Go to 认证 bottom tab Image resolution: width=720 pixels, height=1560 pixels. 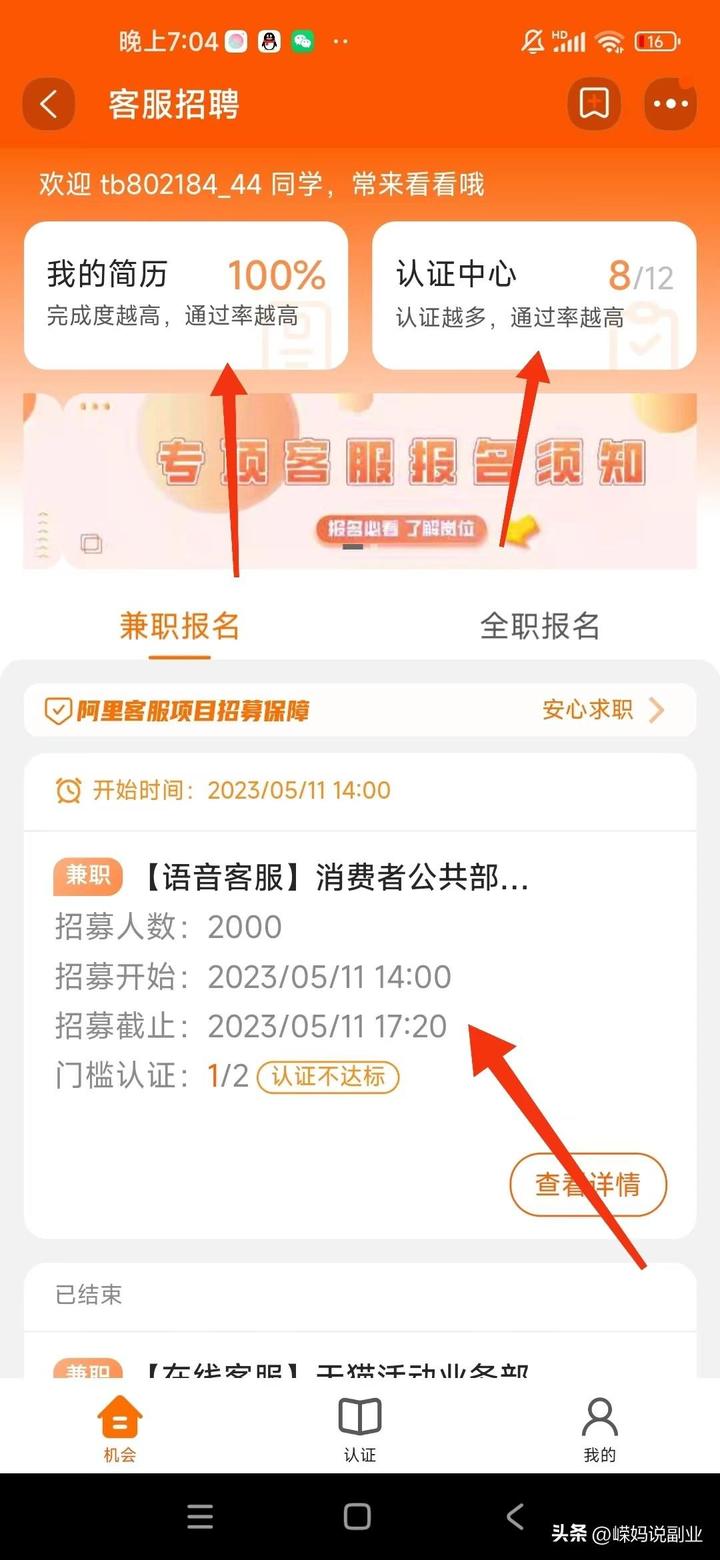coord(360,1430)
